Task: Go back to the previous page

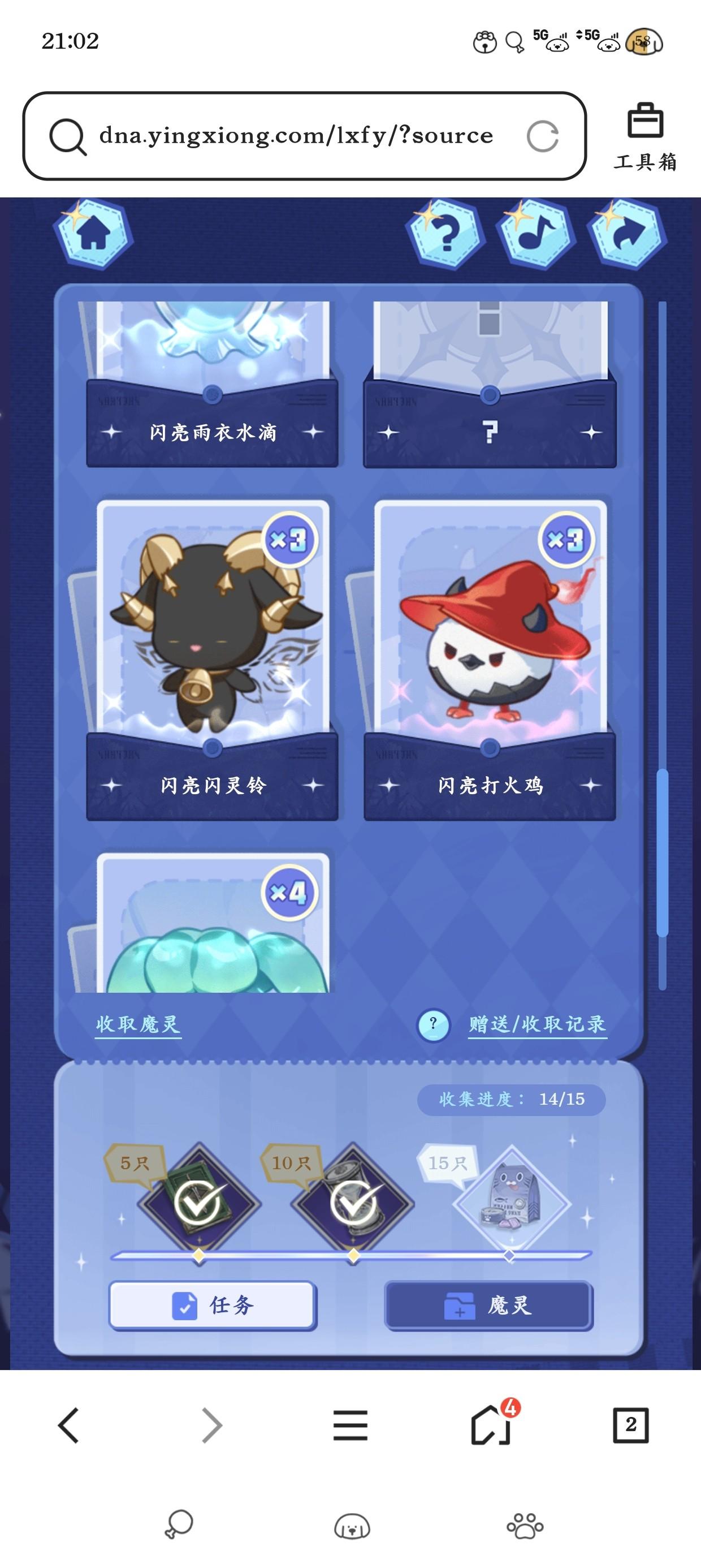Action: tap(69, 1425)
